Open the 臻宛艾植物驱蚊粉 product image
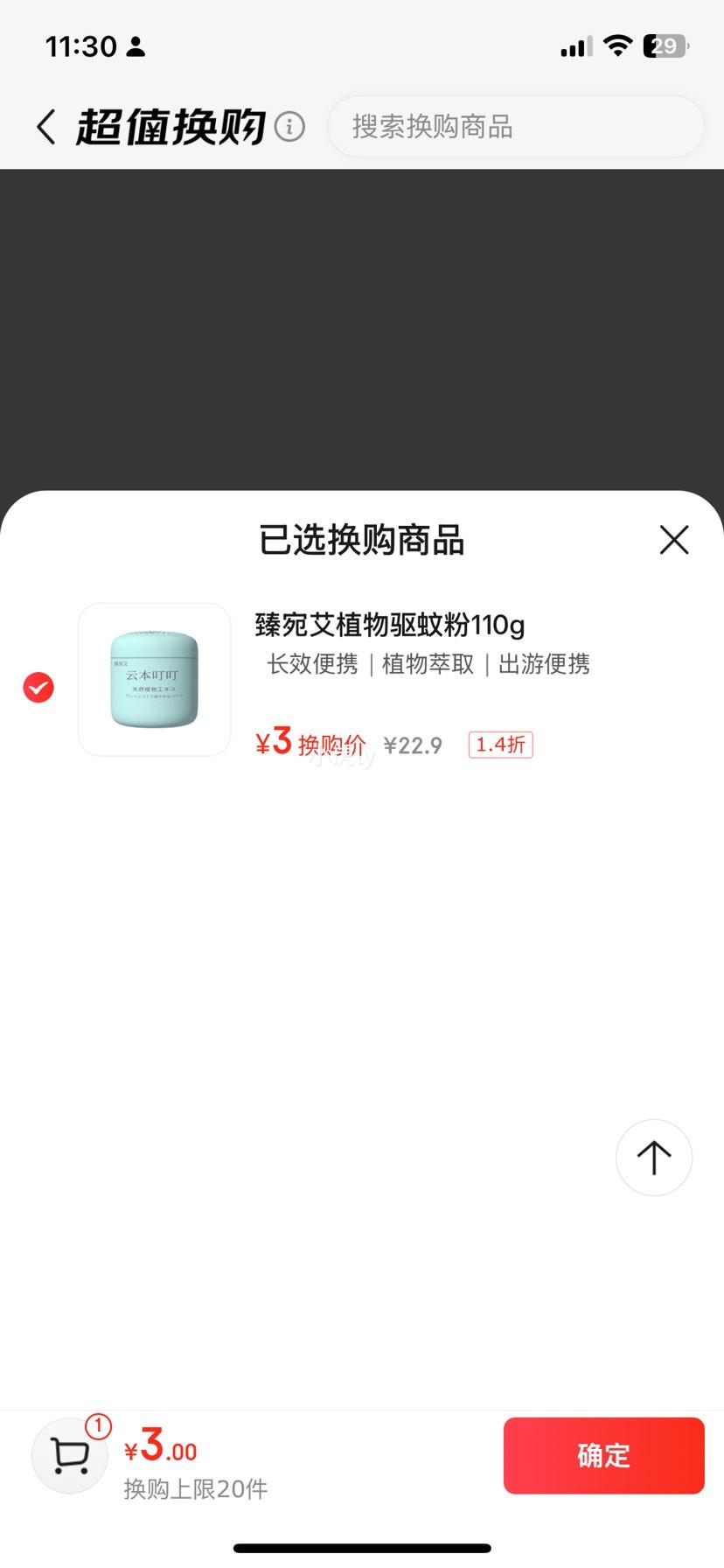724x1568 pixels. point(155,680)
